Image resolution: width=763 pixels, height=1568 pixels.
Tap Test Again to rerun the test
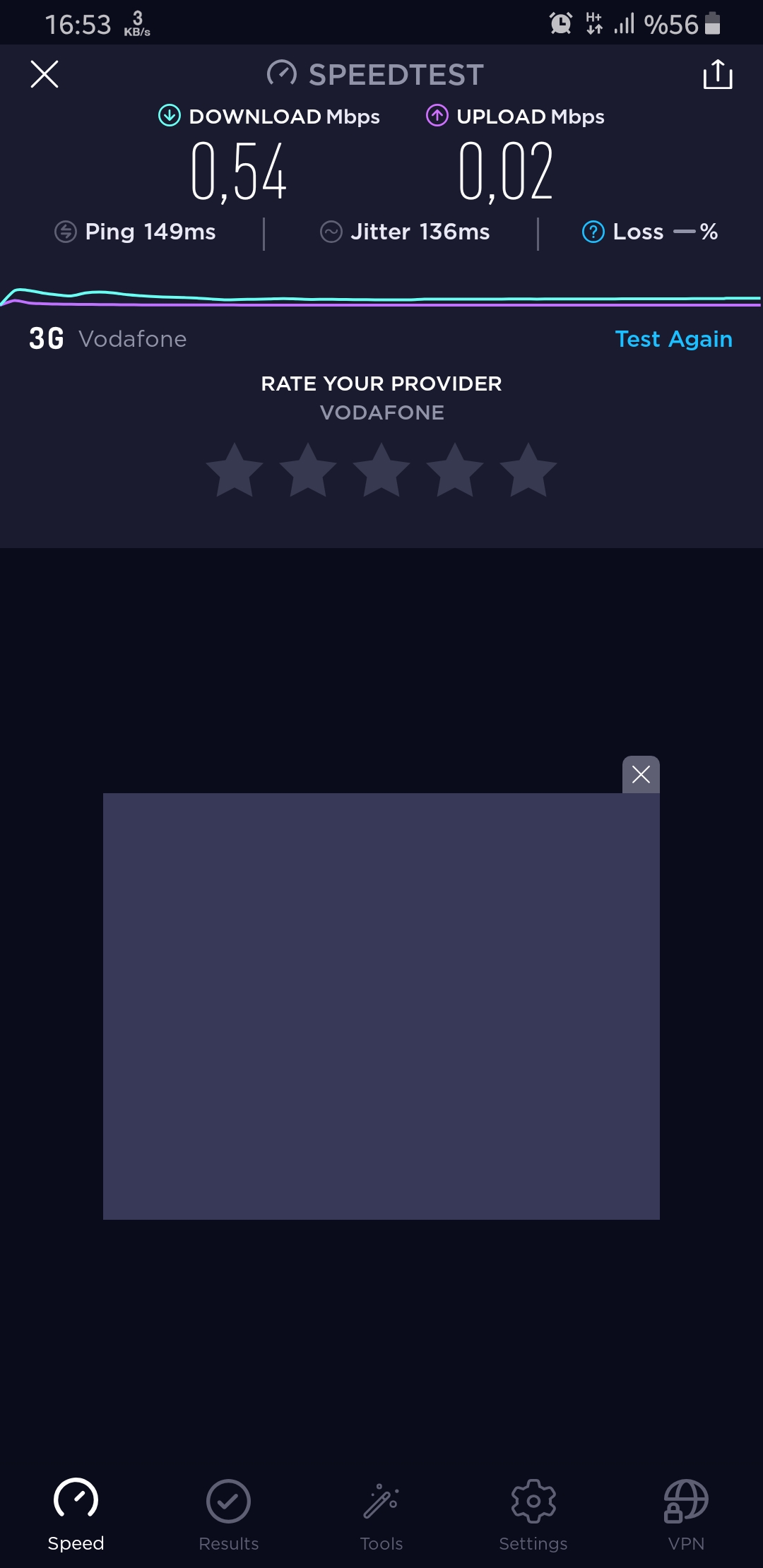pos(674,339)
